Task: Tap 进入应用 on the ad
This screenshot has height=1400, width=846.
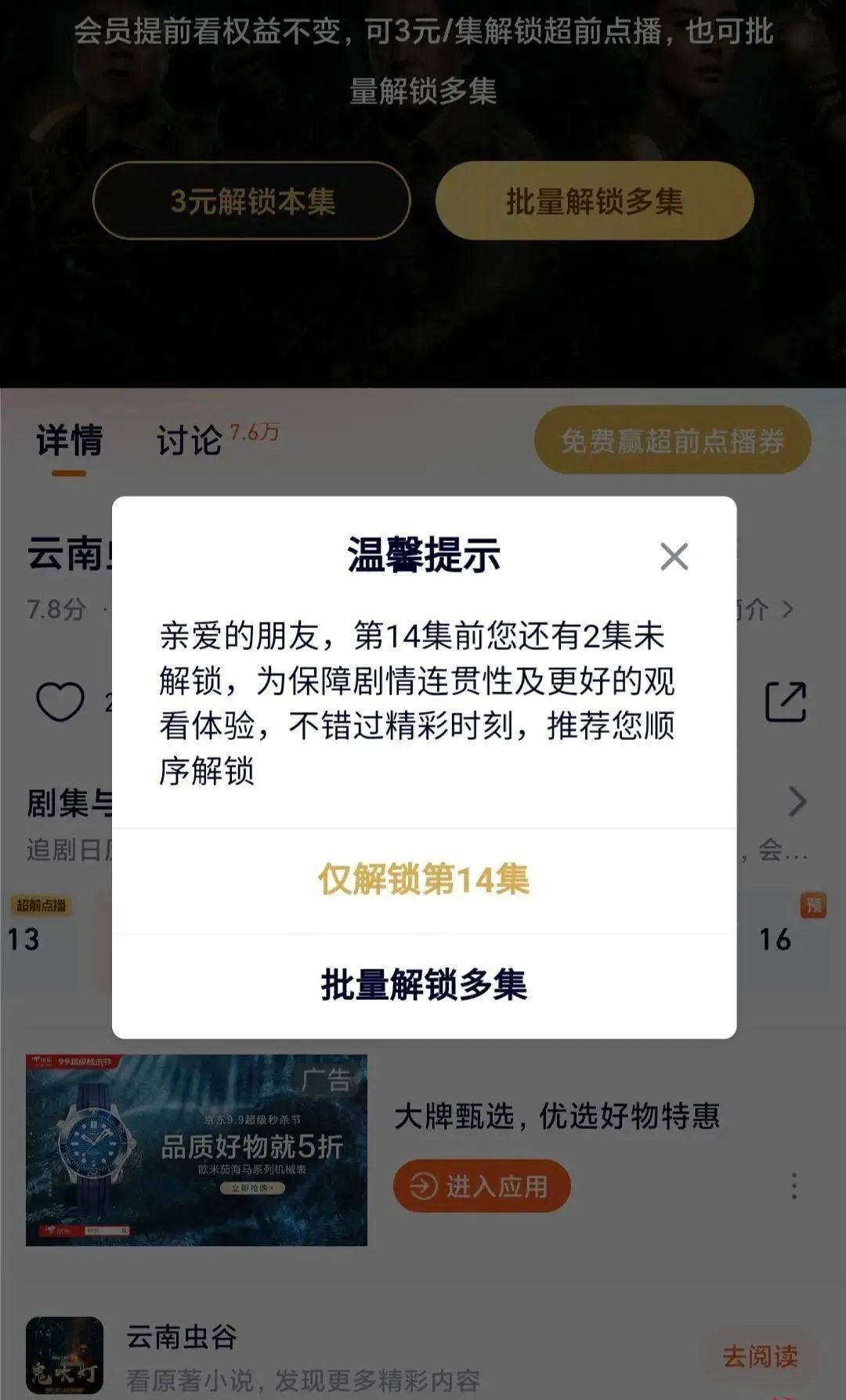Action: [x=481, y=1186]
